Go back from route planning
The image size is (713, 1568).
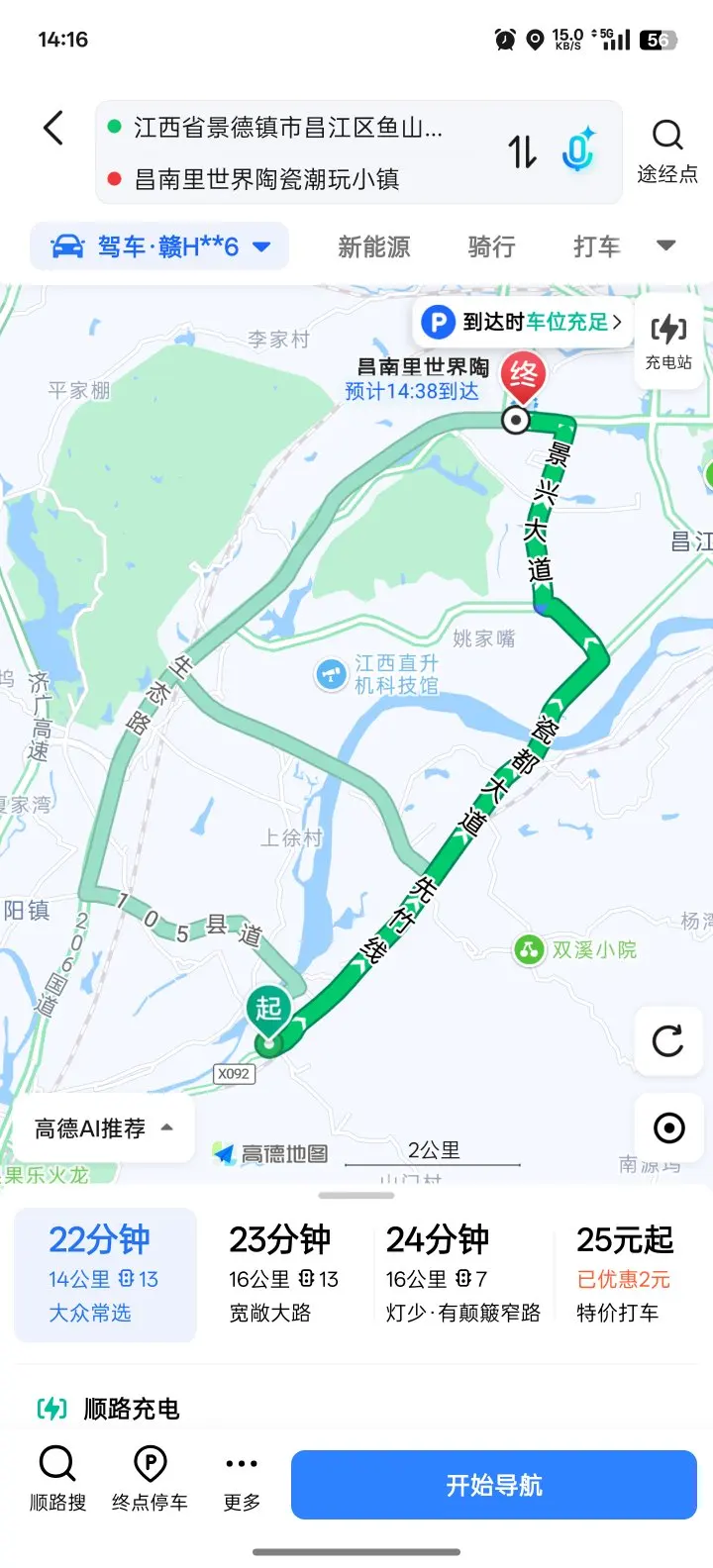(x=54, y=129)
